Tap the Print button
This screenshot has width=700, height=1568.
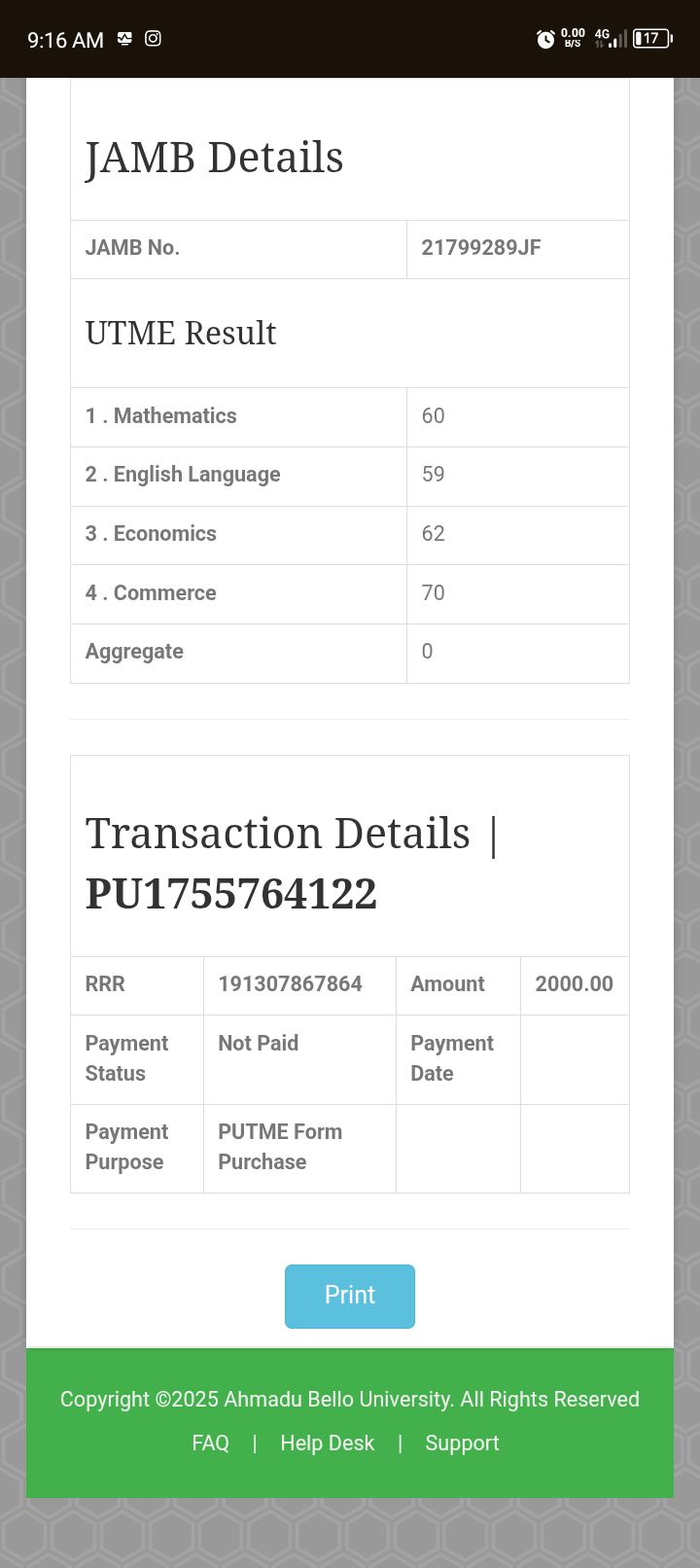tap(350, 1296)
